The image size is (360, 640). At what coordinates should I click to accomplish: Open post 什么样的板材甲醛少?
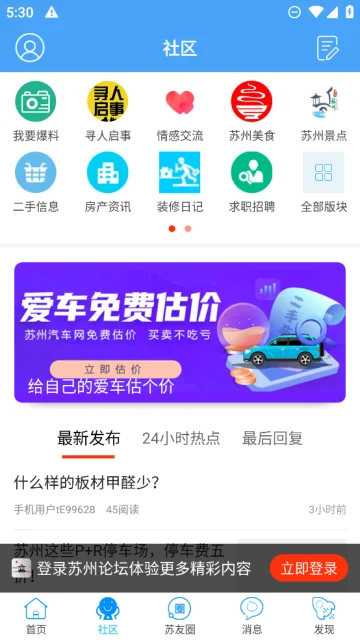click(86, 483)
